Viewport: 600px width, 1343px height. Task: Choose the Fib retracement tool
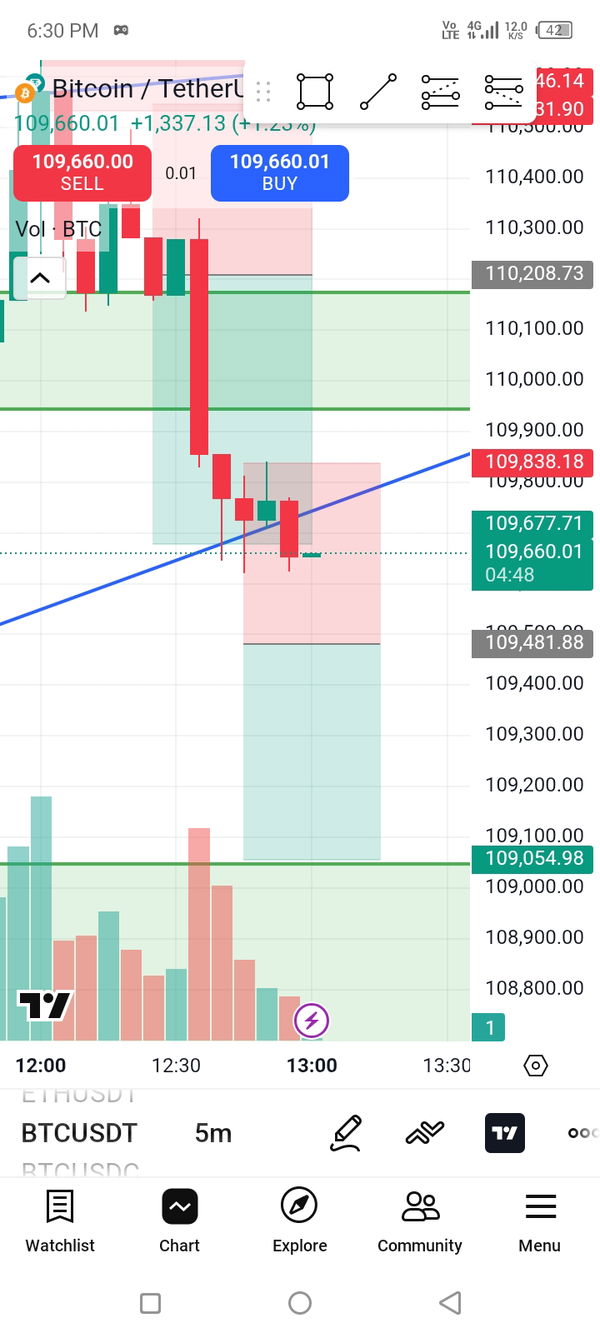440,92
